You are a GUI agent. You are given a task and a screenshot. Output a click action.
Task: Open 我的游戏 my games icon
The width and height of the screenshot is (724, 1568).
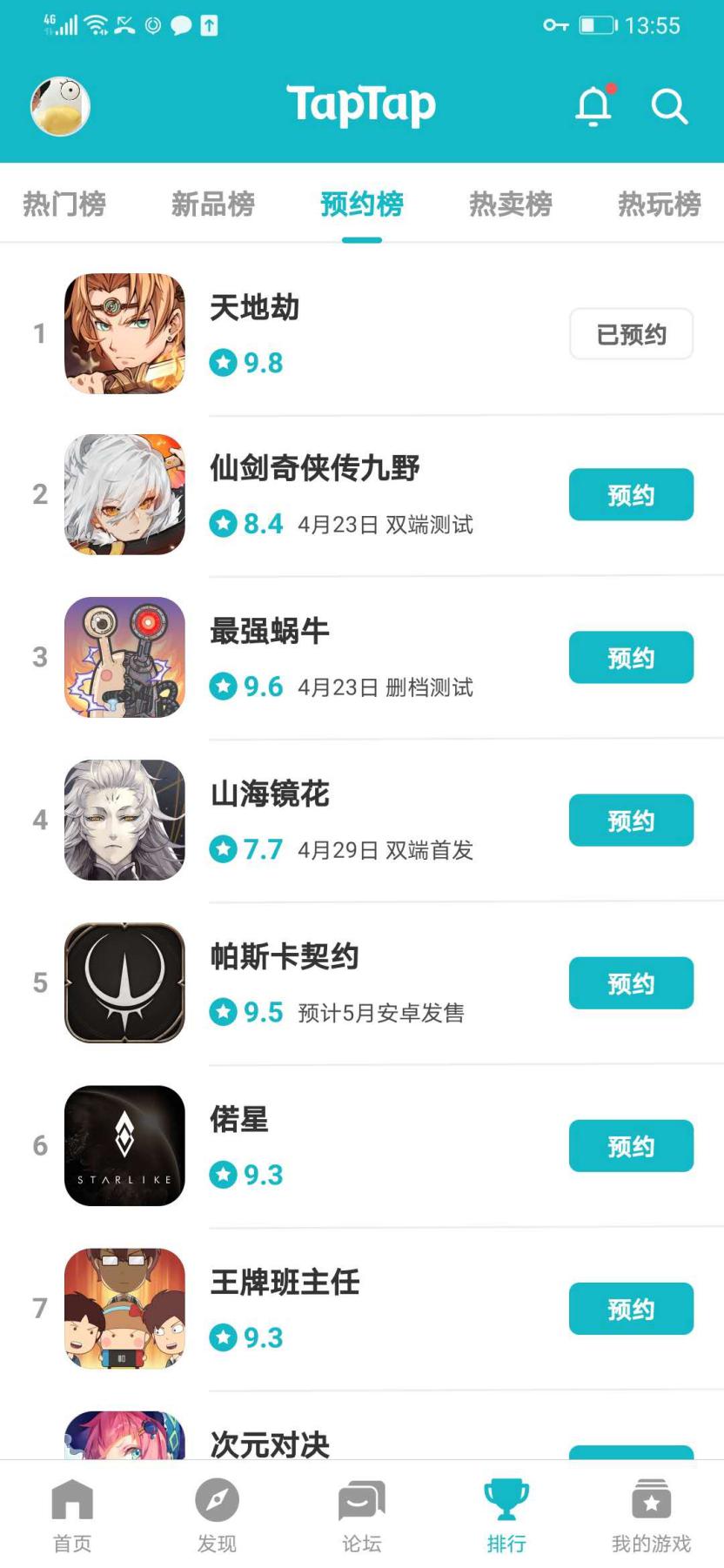pos(651,1512)
